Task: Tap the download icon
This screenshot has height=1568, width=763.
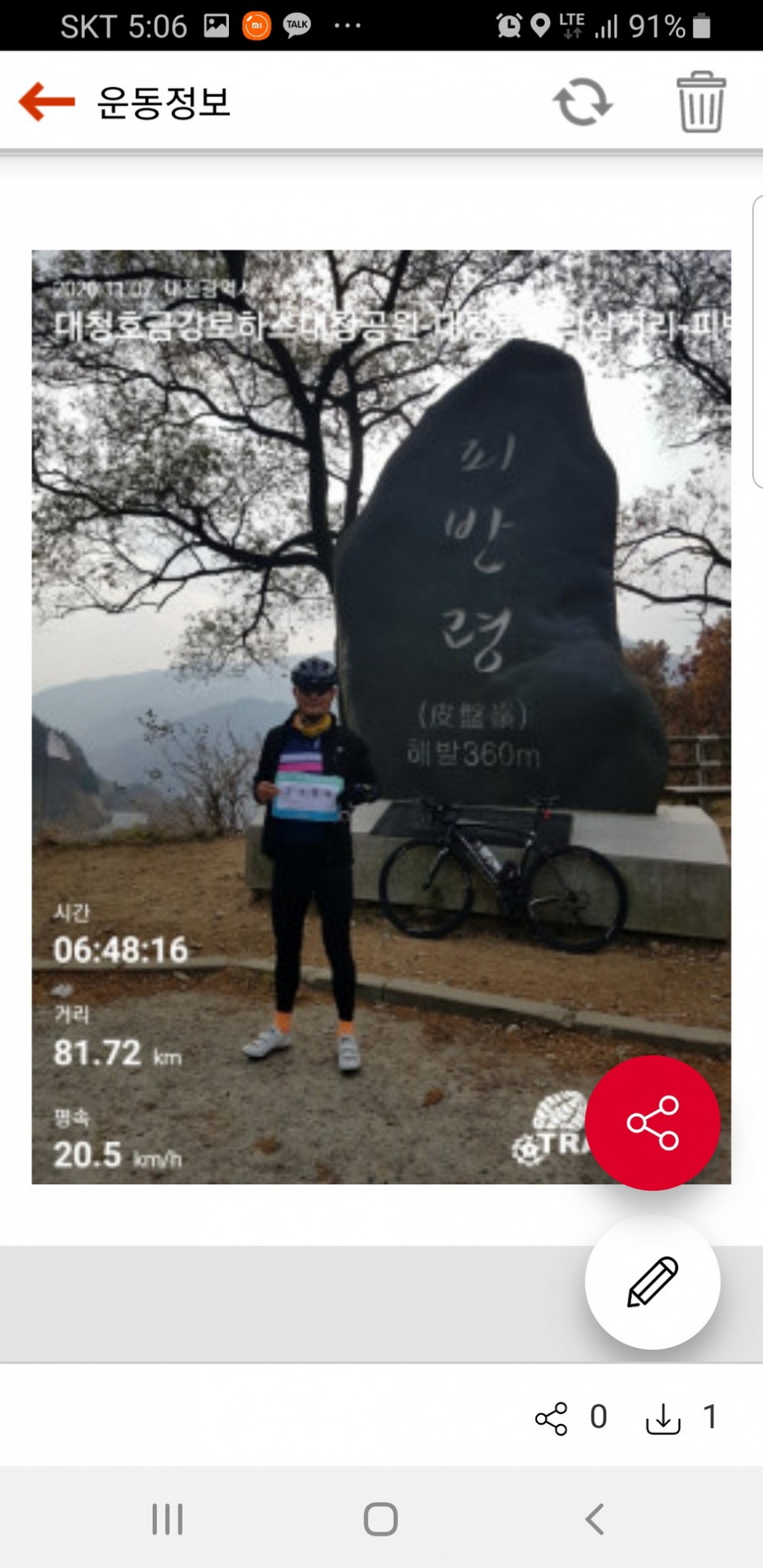Action: (663, 1419)
